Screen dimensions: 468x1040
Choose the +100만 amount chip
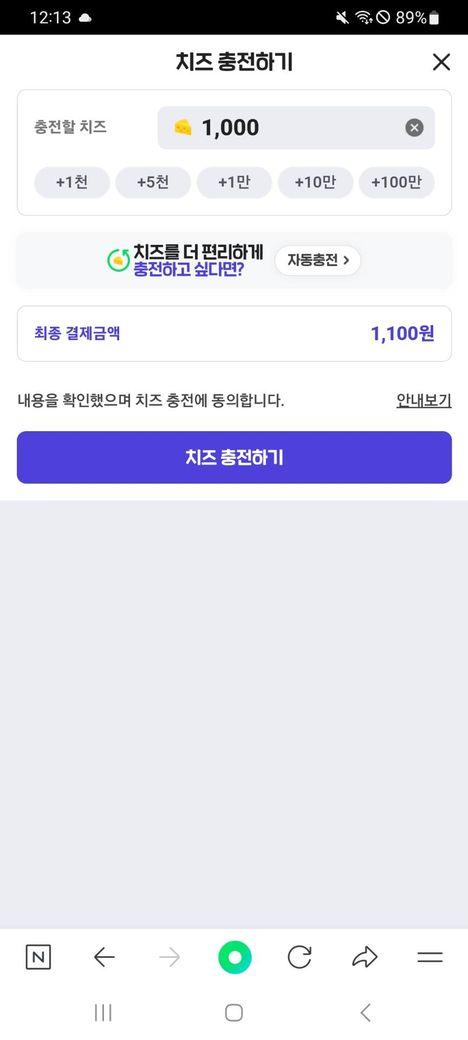click(396, 182)
